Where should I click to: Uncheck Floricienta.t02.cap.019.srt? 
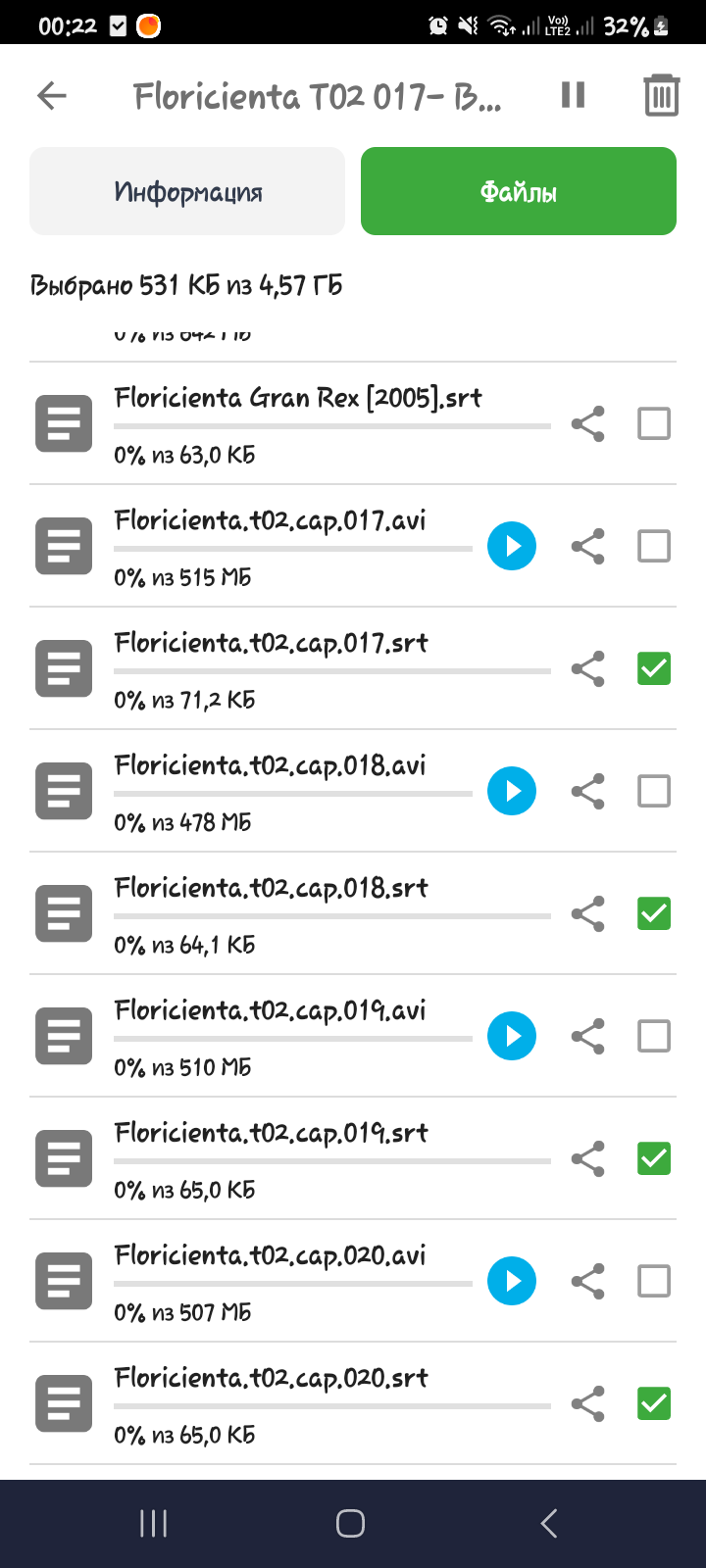point(654,1158)
